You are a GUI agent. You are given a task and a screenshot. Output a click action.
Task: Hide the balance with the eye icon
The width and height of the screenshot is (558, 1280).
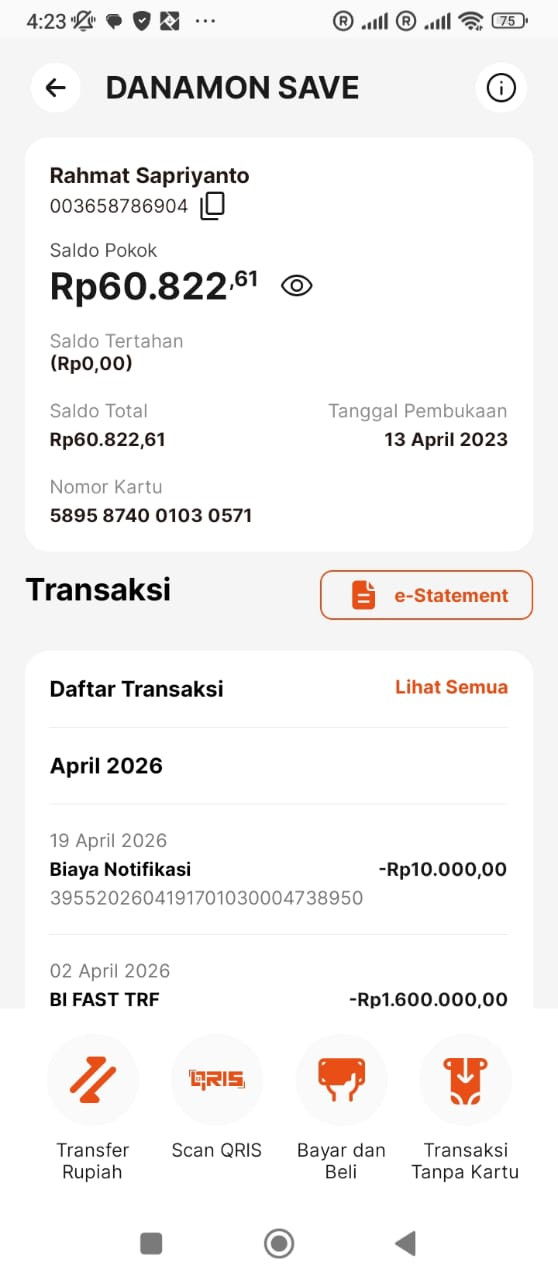pos(297,286)
